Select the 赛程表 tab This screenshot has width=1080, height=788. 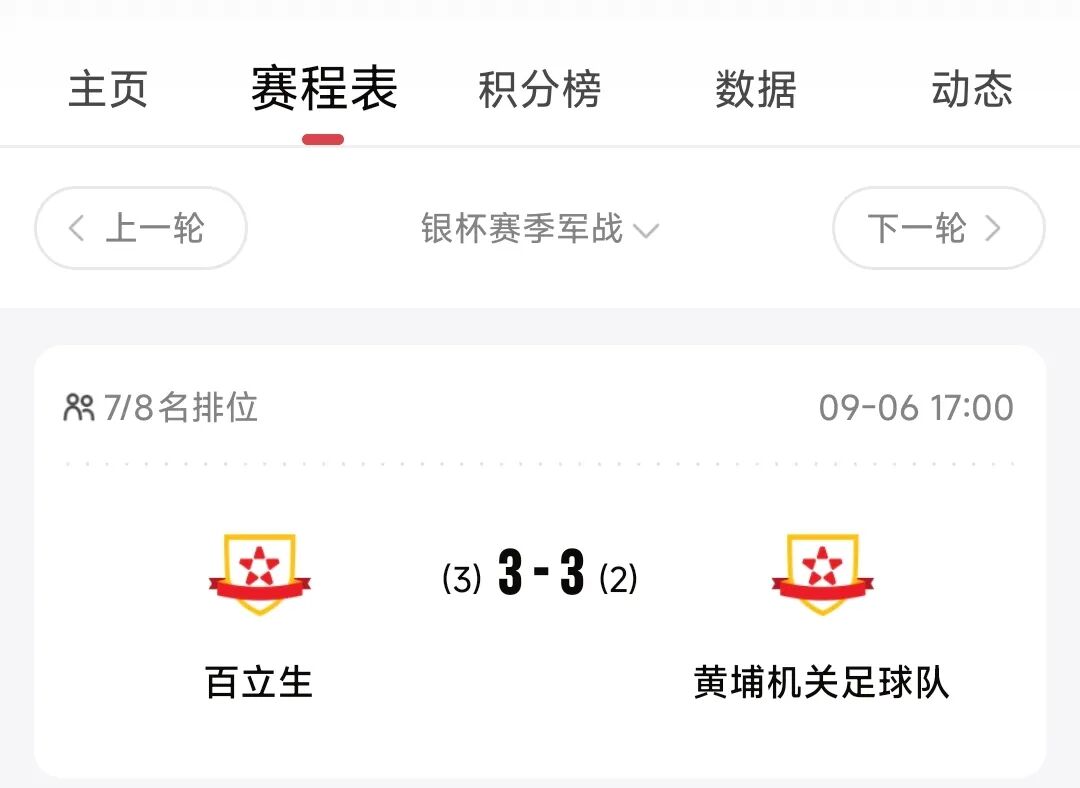coord(324,90)
